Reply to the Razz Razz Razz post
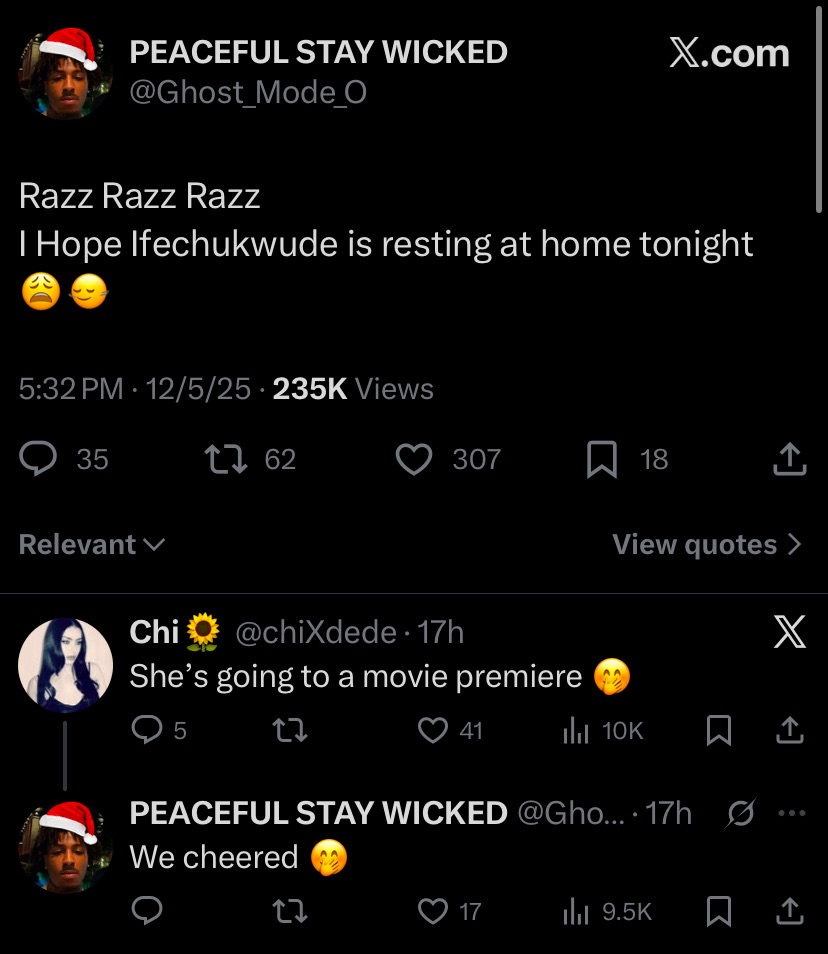The width and height of the screenshot is (828, 954). [40, 459]
